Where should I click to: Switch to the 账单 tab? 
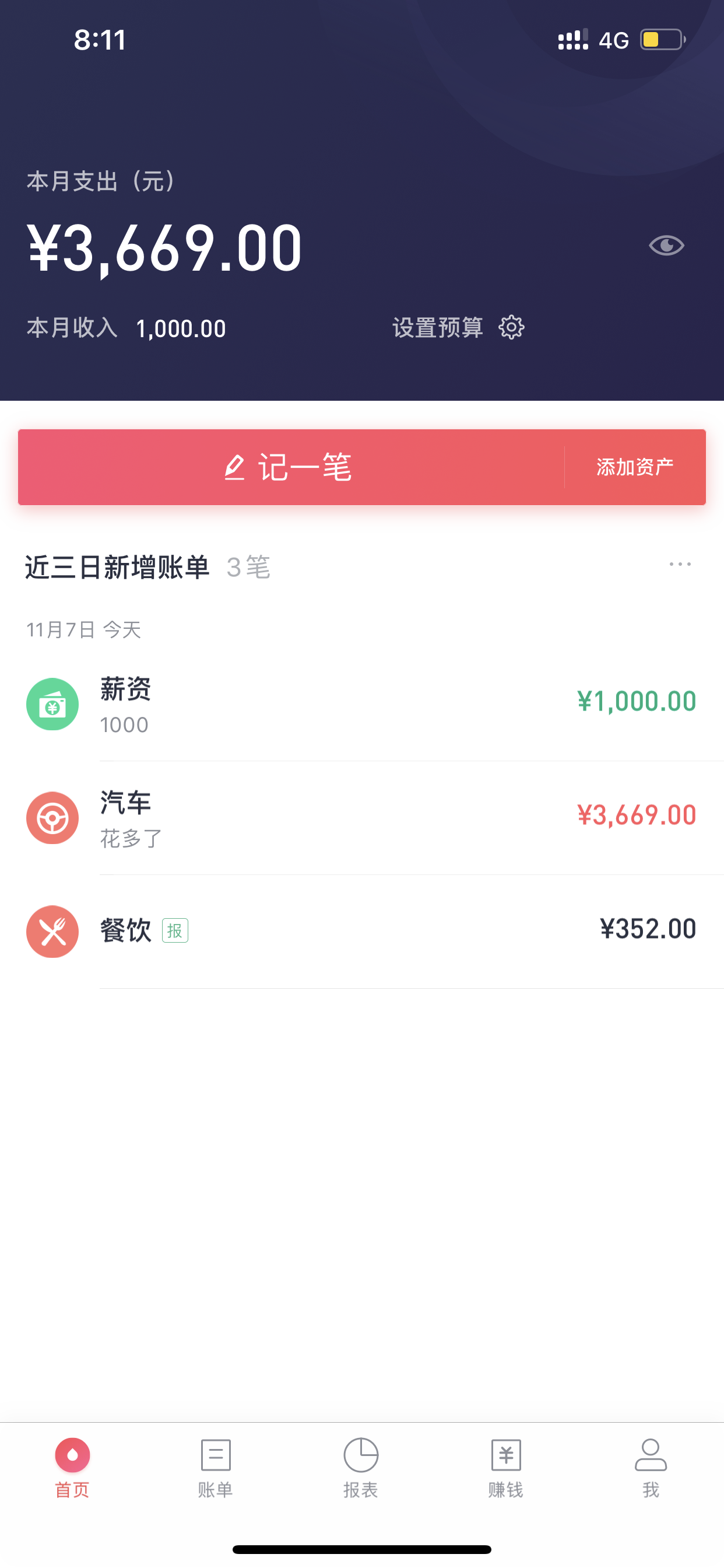pyautogui.click(x=216, y=1468)
